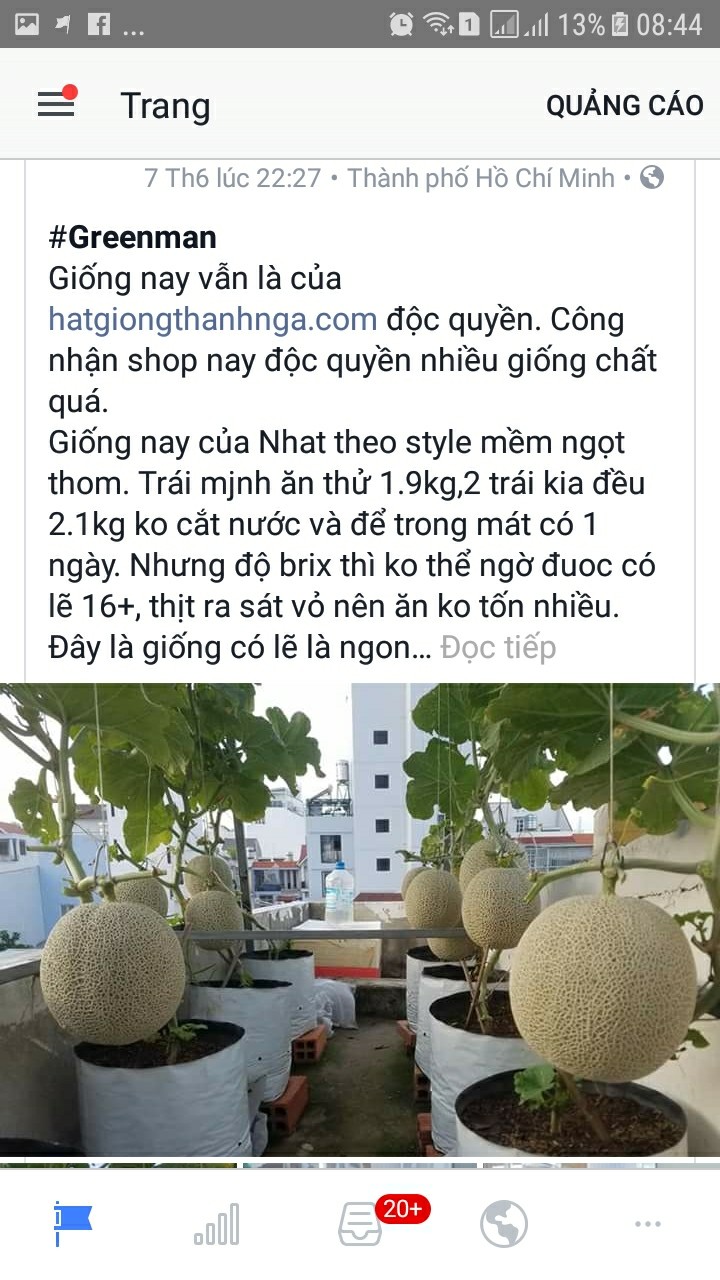The height and width of the screenshot is (1280, 720).
Task: Expand post with Đọc tiếp
Action: tap(498, 647)
